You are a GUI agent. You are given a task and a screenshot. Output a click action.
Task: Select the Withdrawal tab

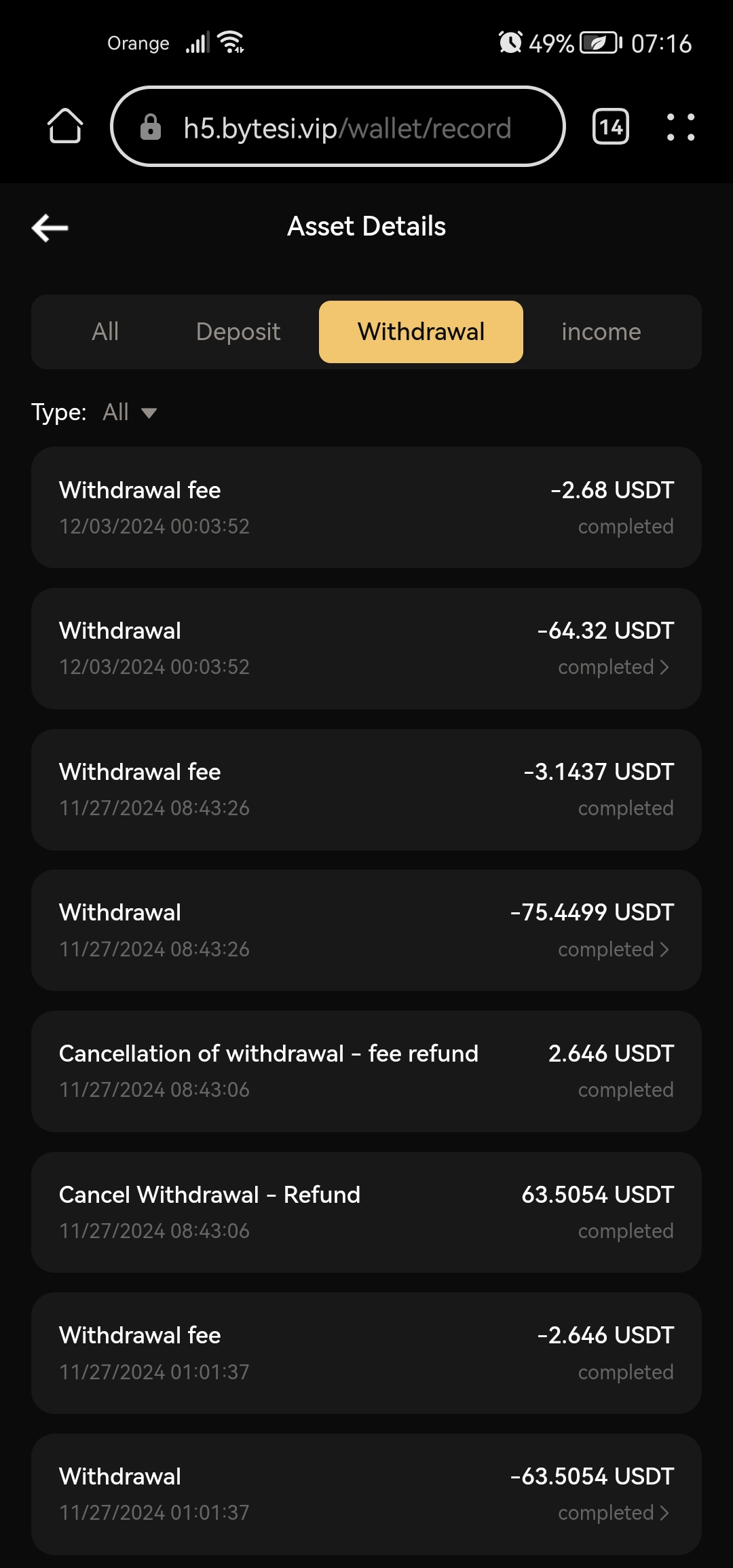421,332
